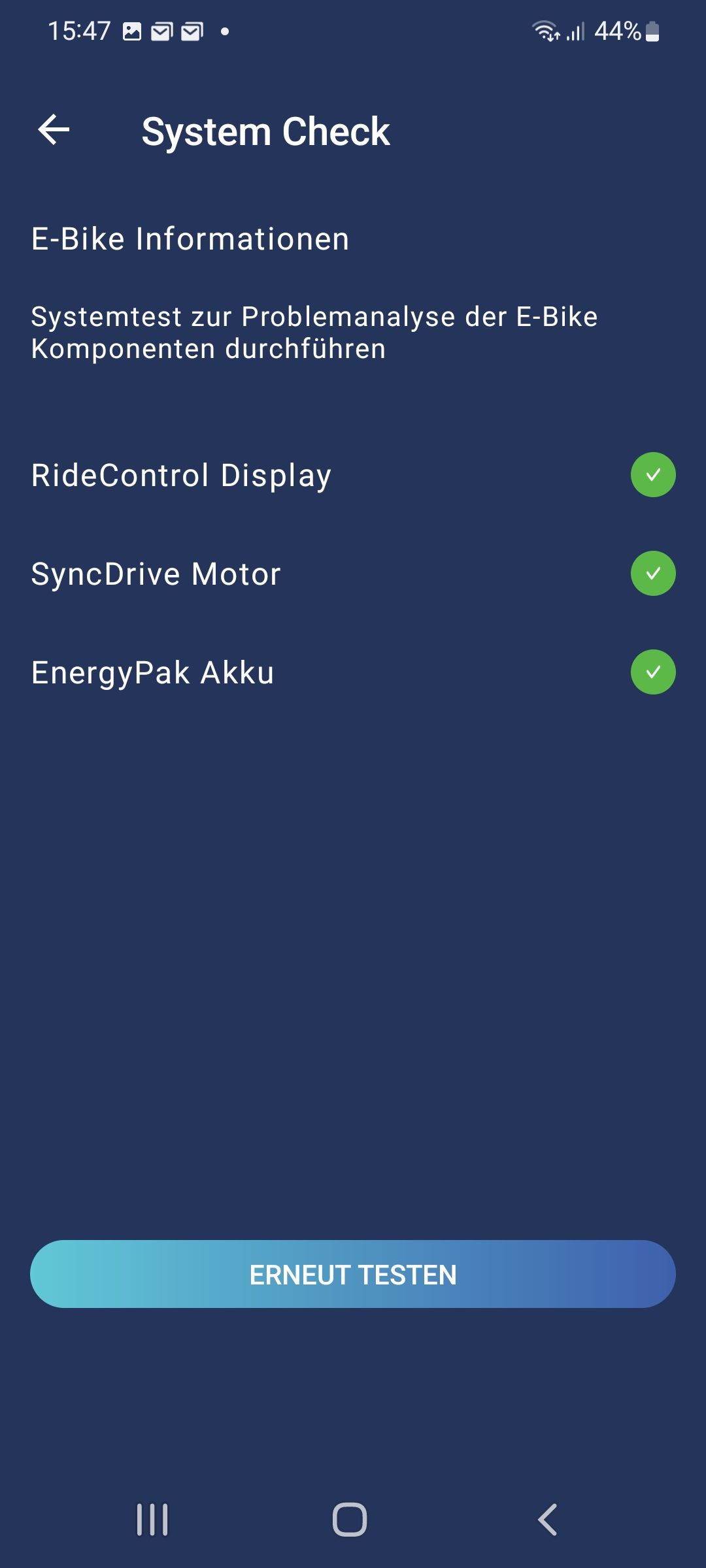Open the recent apps overview
This screenshot has width=706, height=1568.
pyautogui.click(x=152, y=1520)
